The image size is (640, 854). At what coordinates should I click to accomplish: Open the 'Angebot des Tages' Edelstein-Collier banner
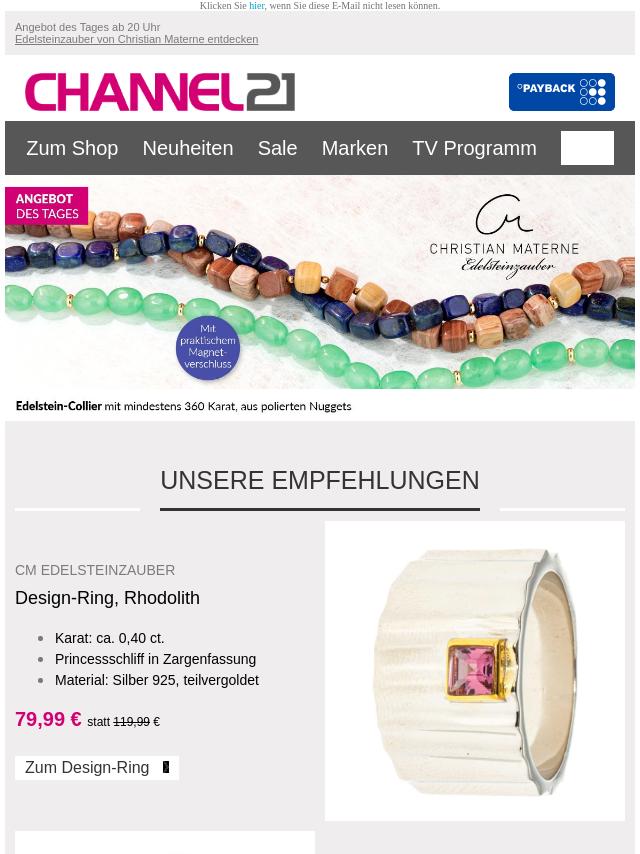(320, 298)
